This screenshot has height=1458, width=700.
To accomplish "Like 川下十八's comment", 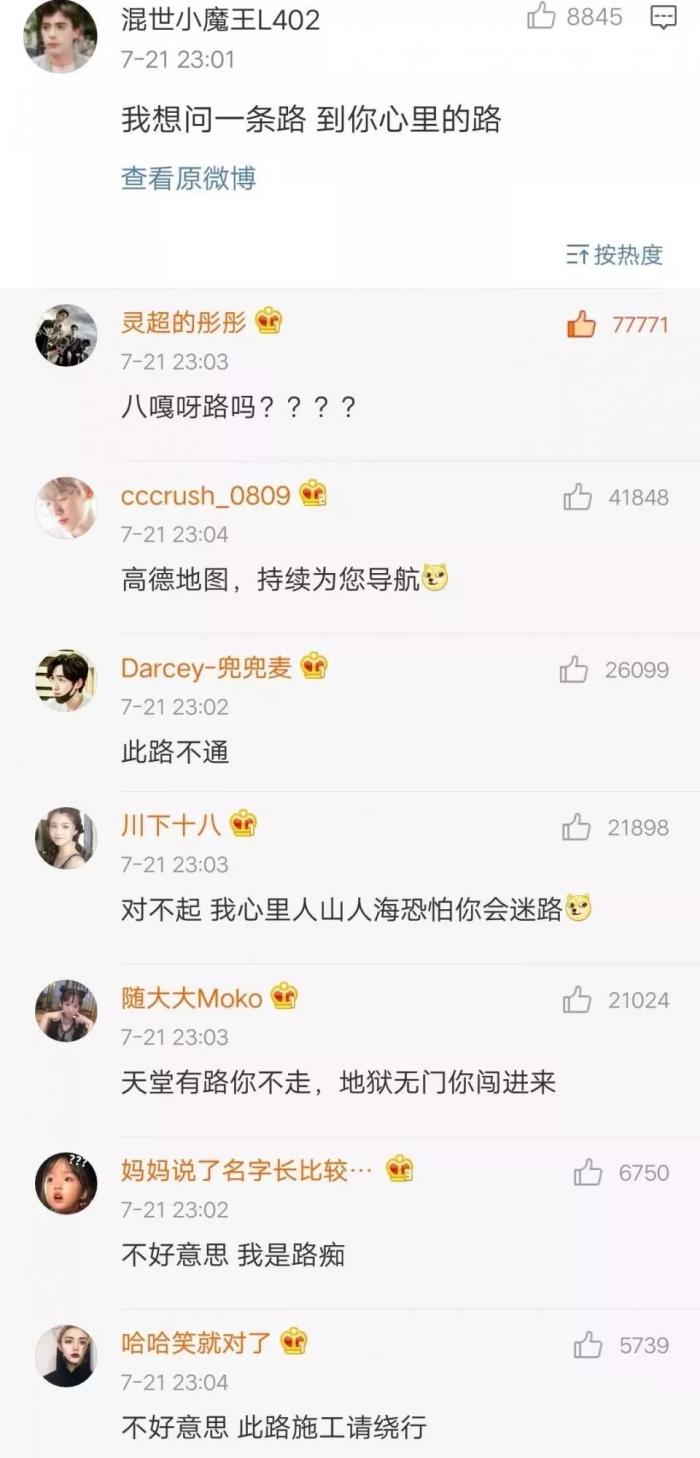I will tap(576, 827).
